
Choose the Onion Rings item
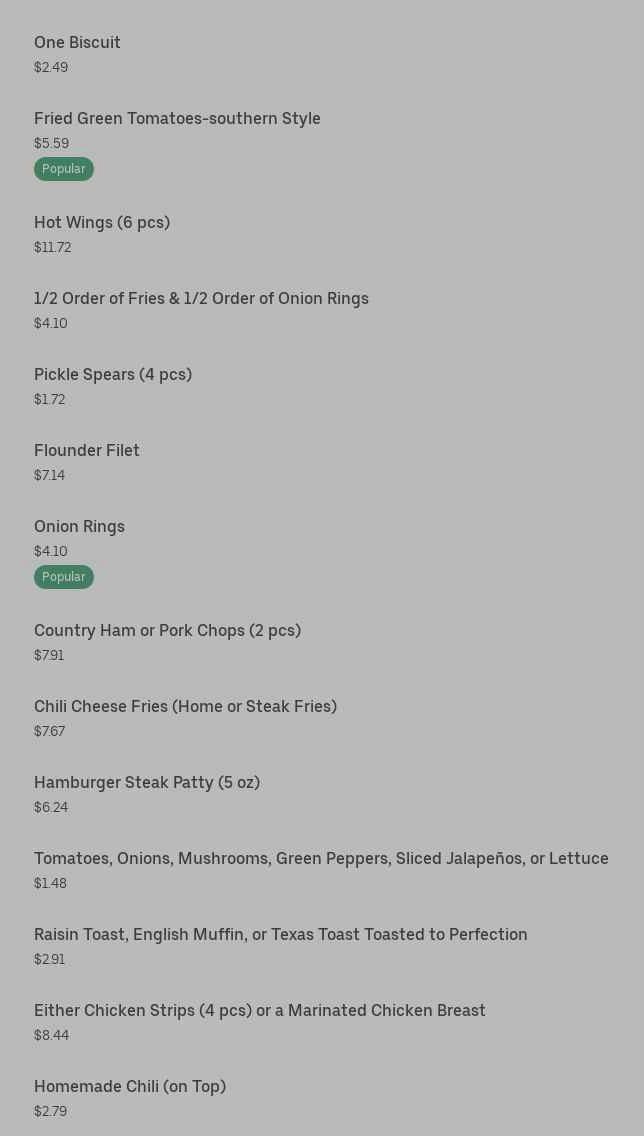[79, 527]
